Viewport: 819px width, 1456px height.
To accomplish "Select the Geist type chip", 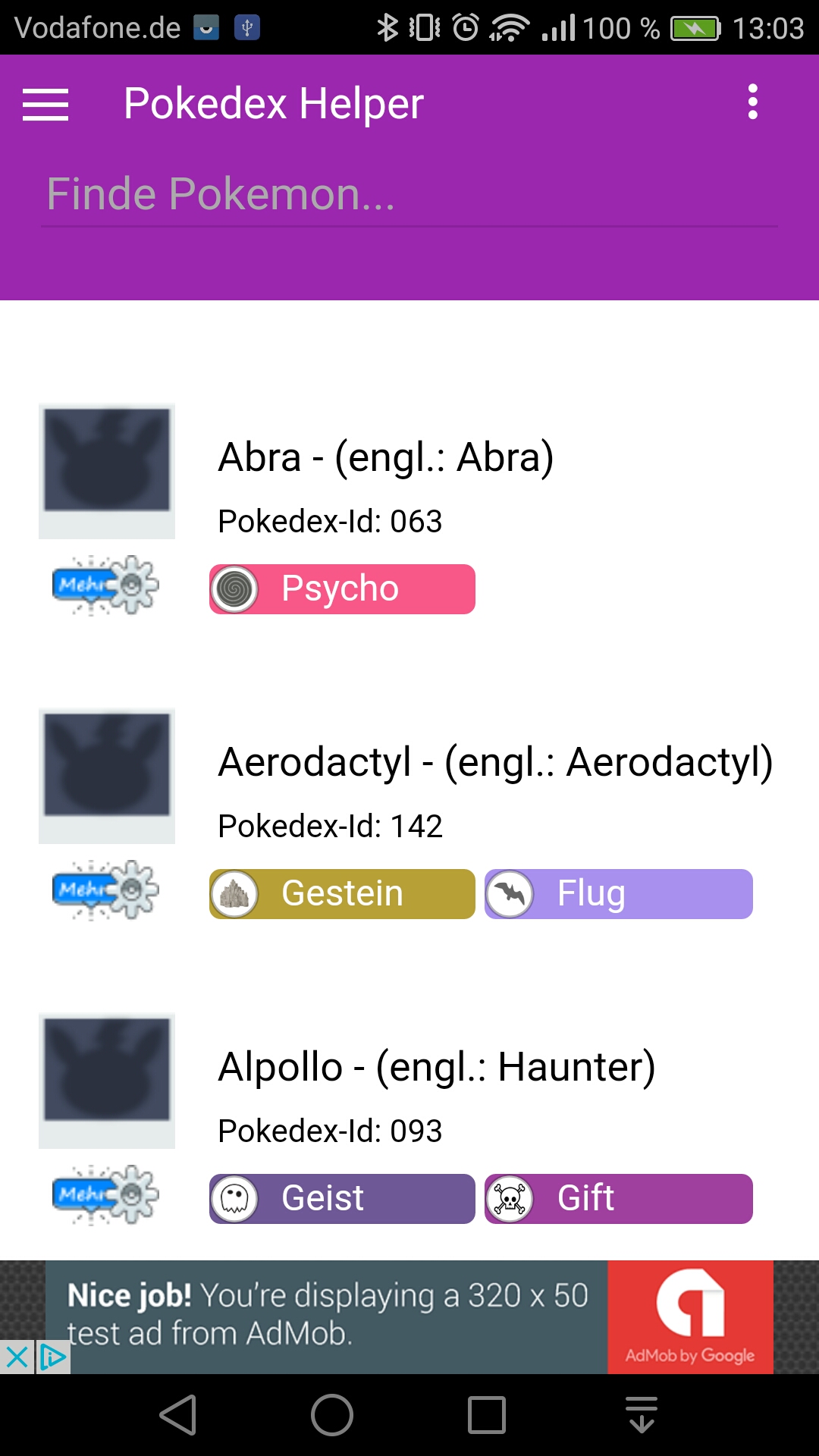I will click(x=342, y=1199).
